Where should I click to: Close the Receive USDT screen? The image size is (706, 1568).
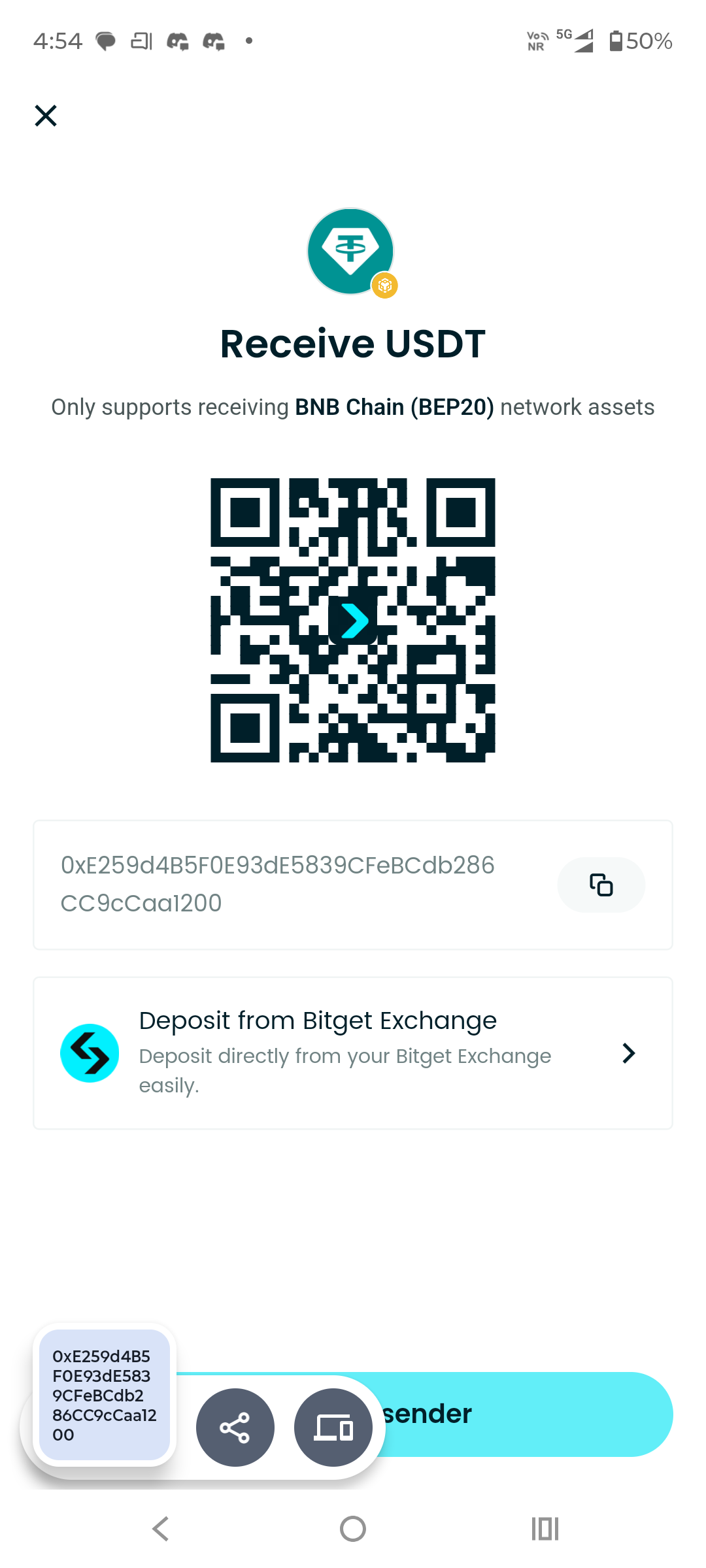tap(46, 116)
